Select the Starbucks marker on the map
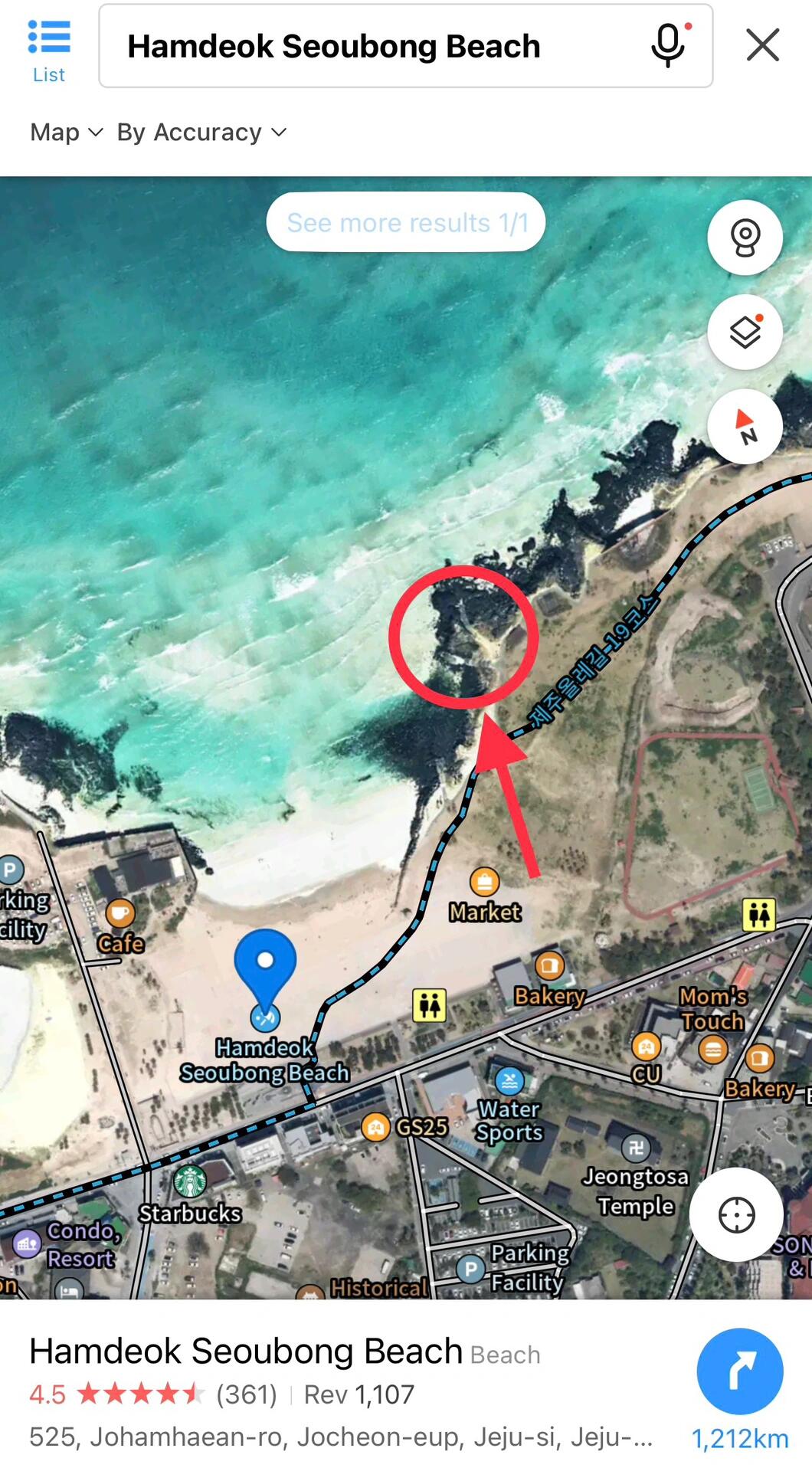This screenshot has width=812, height=1471. click(190, 1182)
